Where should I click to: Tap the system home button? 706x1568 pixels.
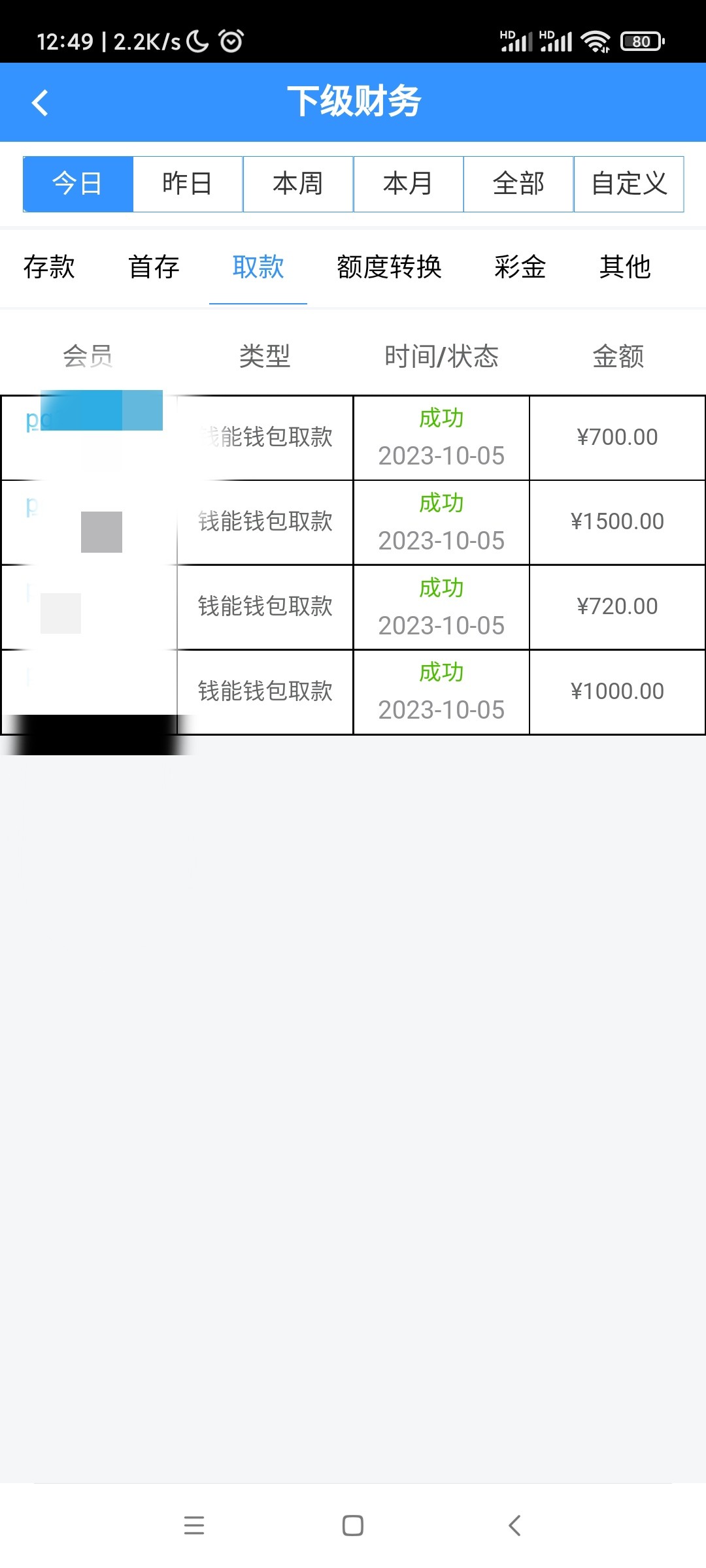353,1526
